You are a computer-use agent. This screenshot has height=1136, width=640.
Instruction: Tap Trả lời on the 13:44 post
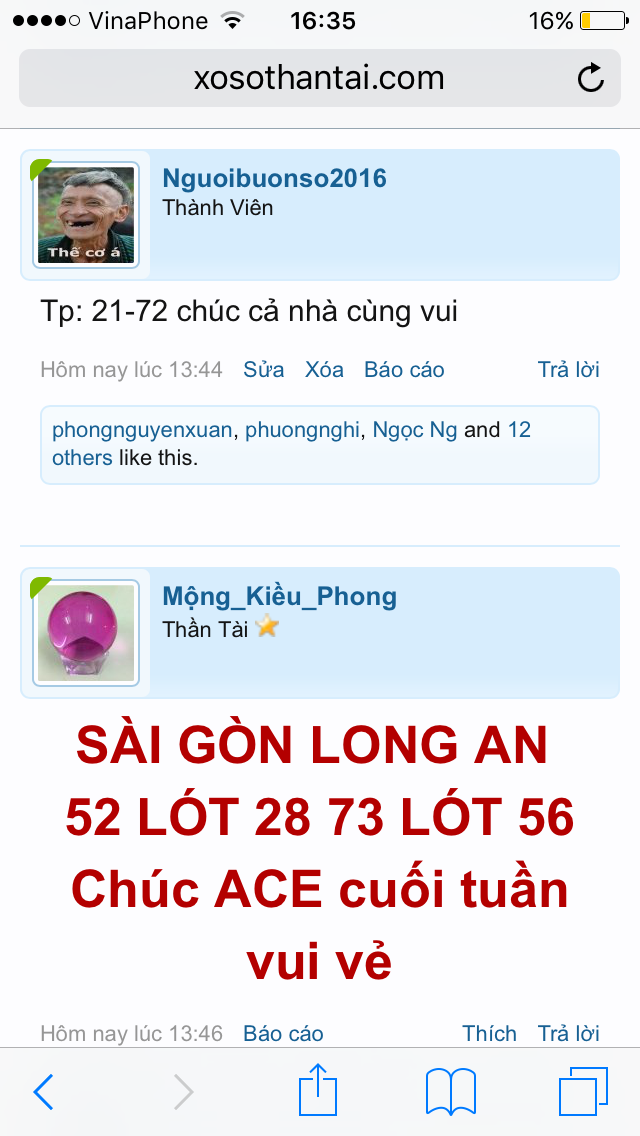point(568,369)
